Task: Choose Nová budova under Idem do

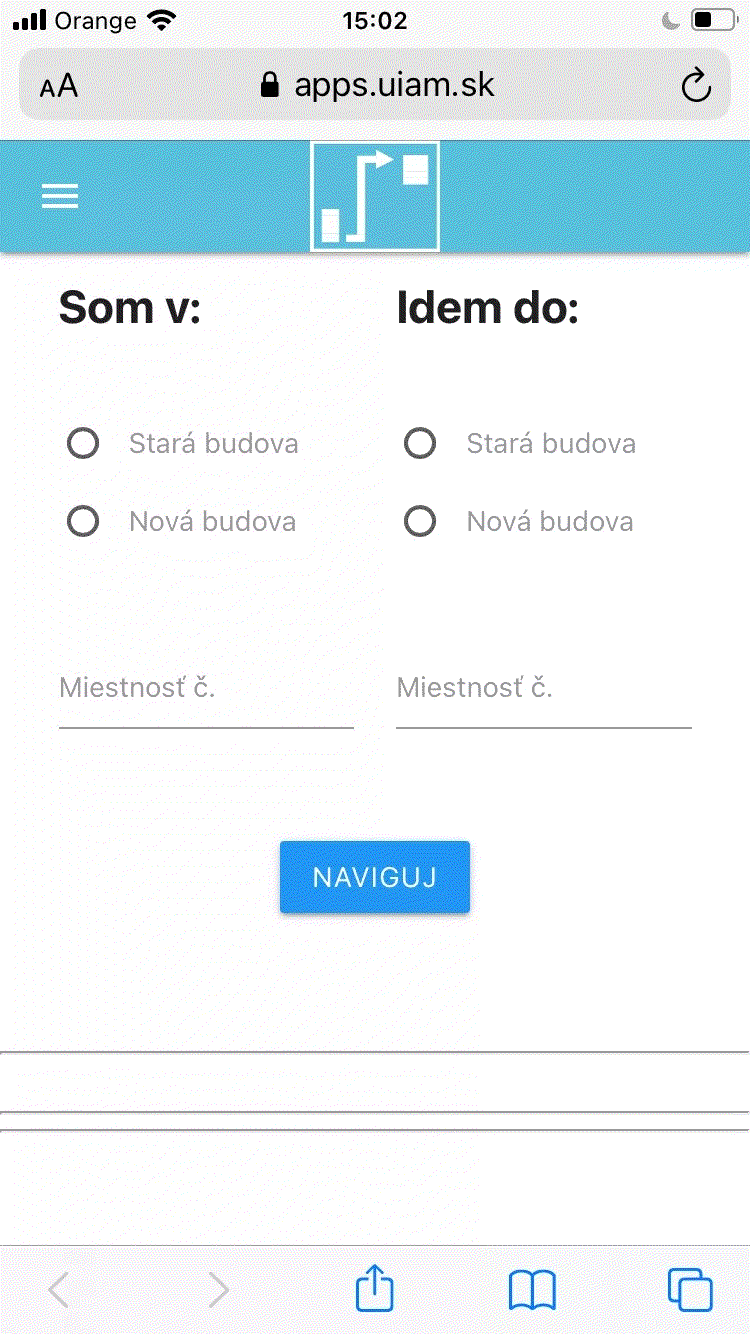Action: coord(420,521)
